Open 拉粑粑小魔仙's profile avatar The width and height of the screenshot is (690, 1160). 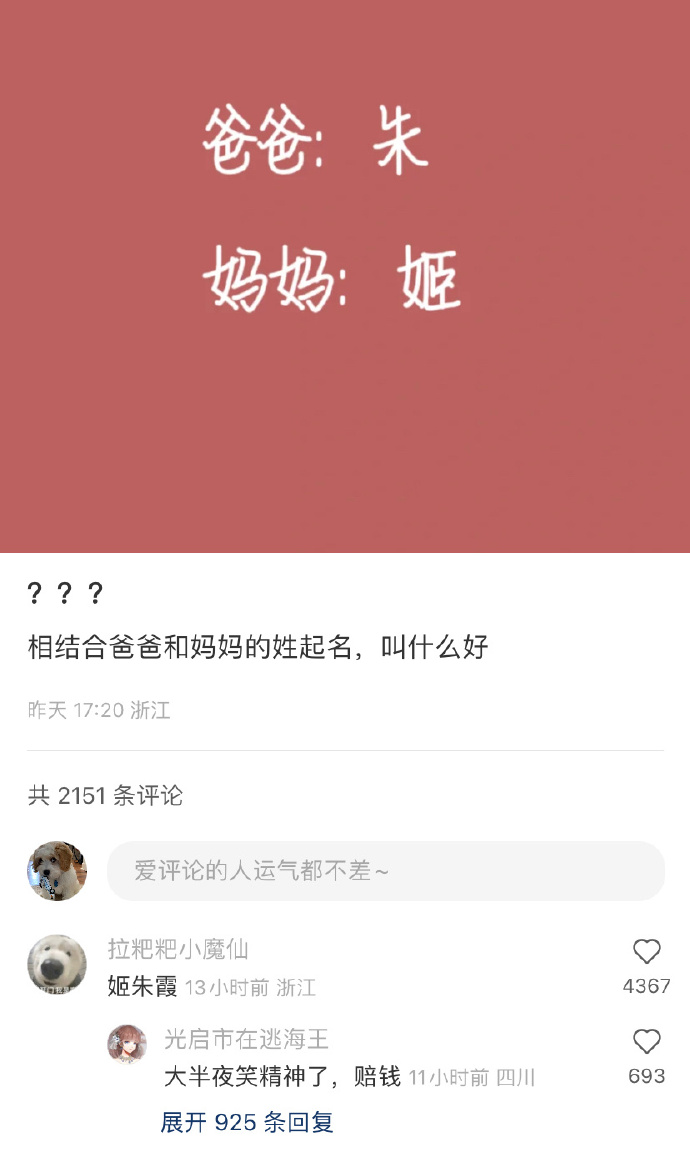(x=57, y=965)
